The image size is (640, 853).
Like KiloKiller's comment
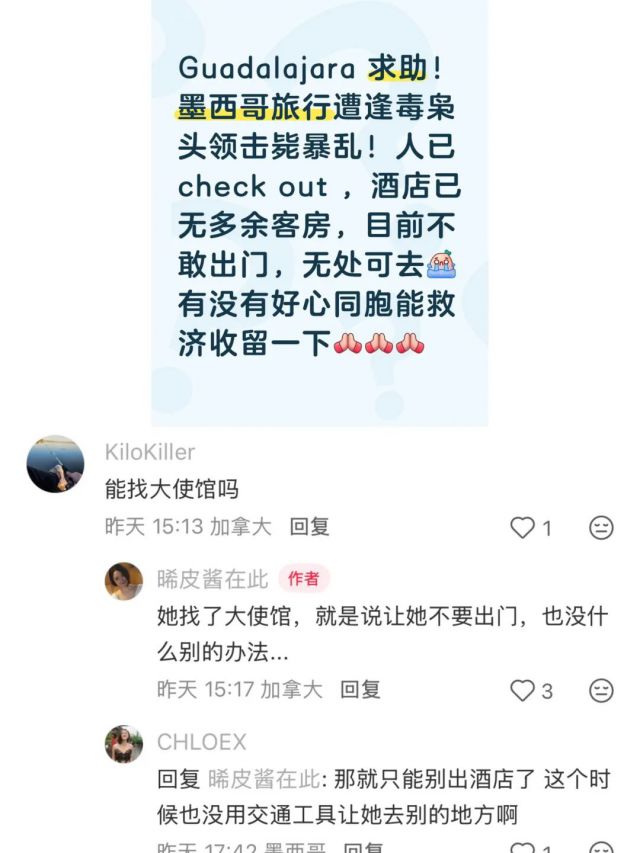click(523, 527)
